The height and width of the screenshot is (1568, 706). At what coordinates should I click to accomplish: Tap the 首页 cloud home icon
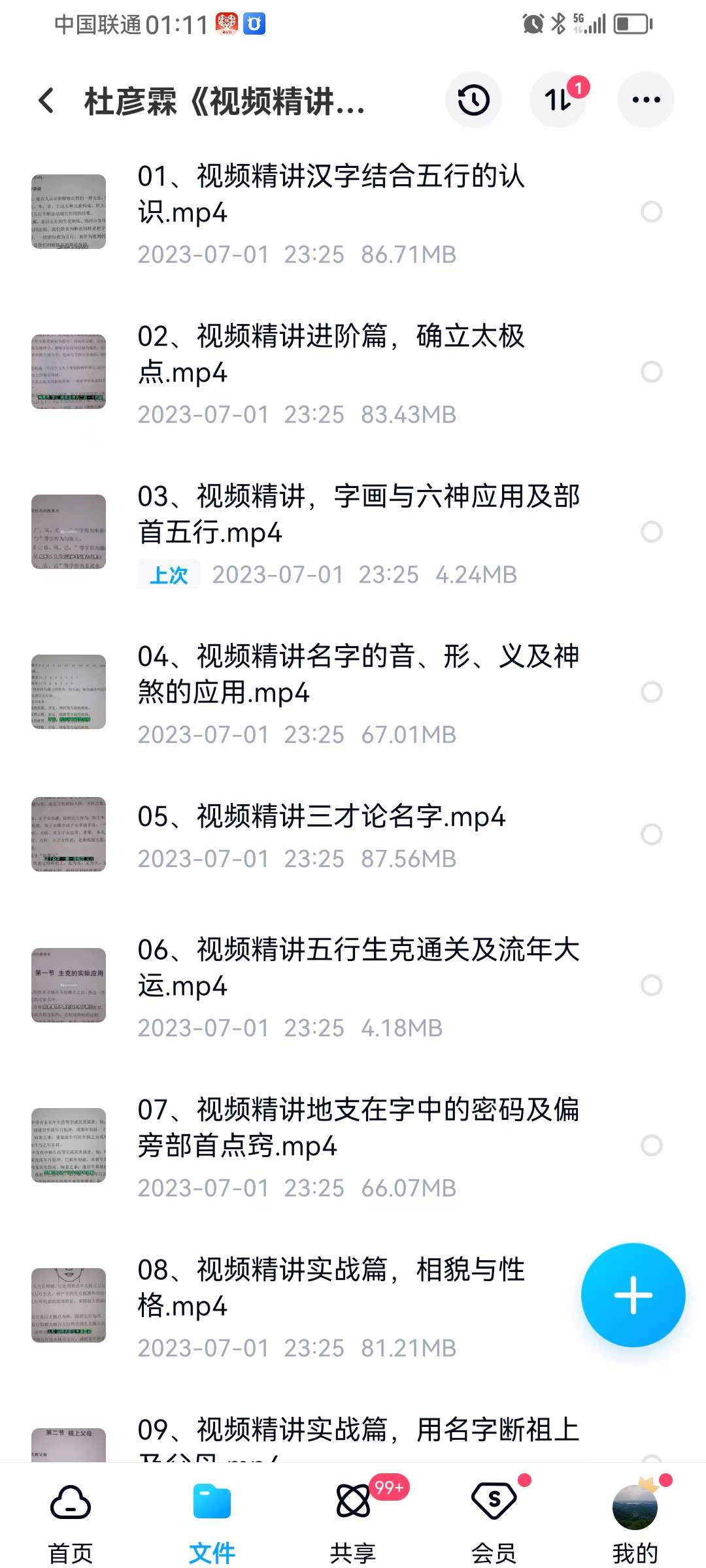pos(70,1501)
